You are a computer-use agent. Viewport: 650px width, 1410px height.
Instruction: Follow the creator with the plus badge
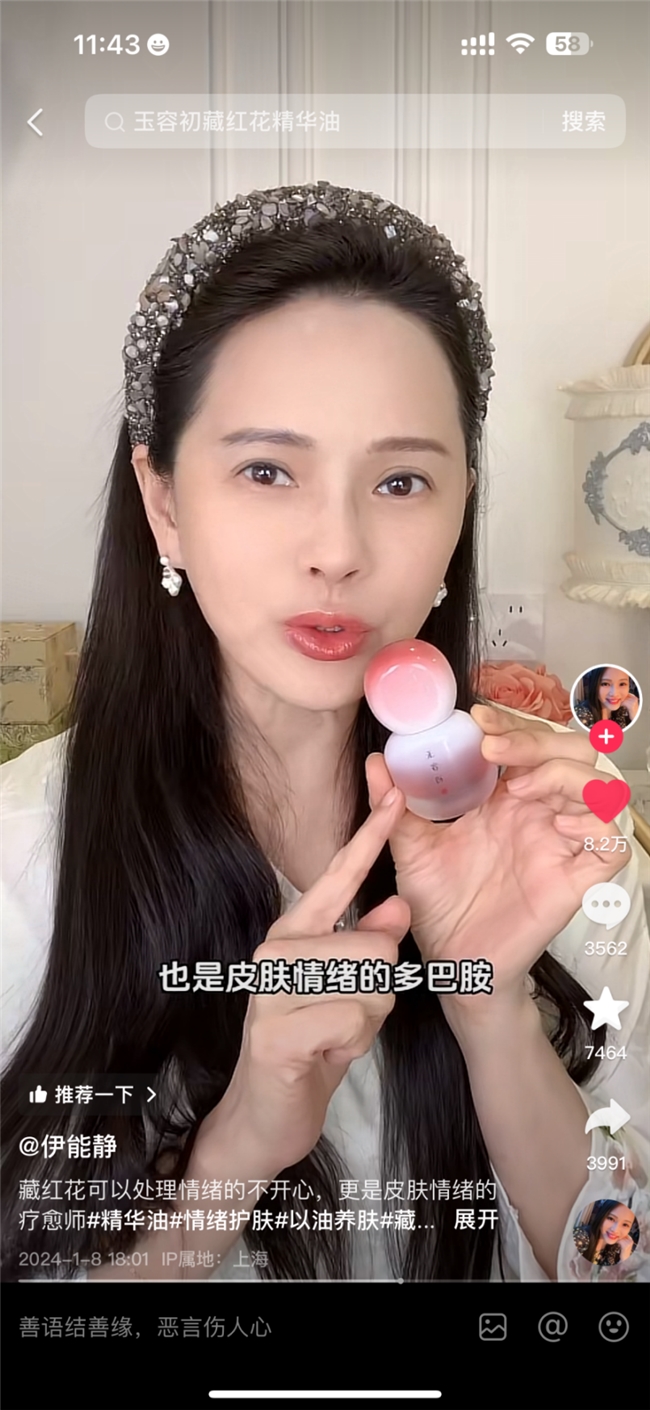coord(605,738)
